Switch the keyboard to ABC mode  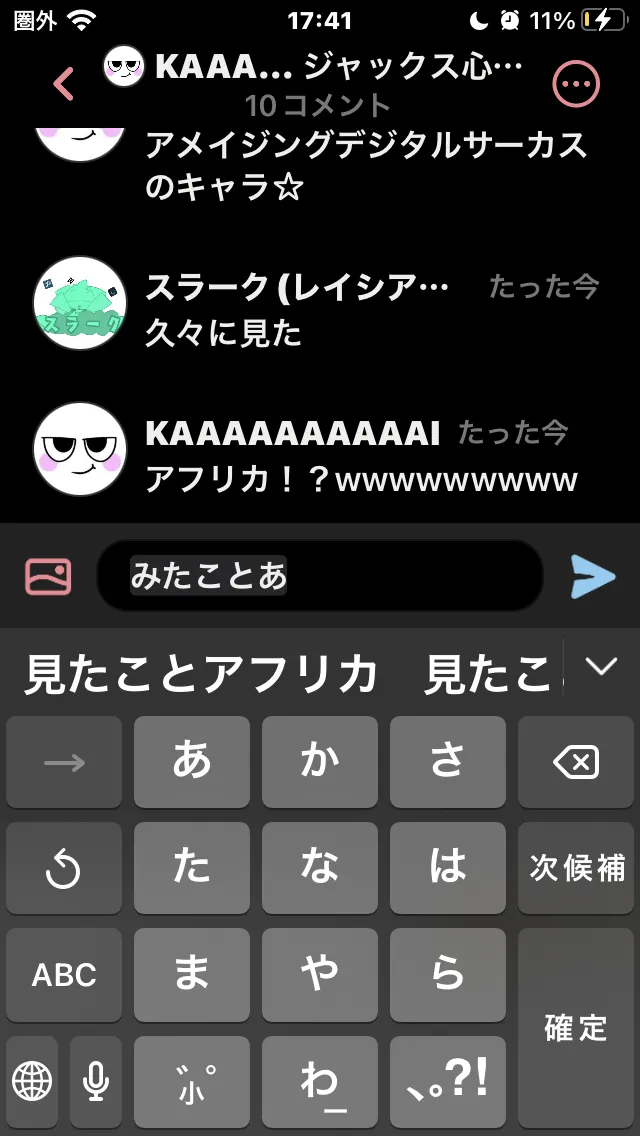click(x=64, y=974)
